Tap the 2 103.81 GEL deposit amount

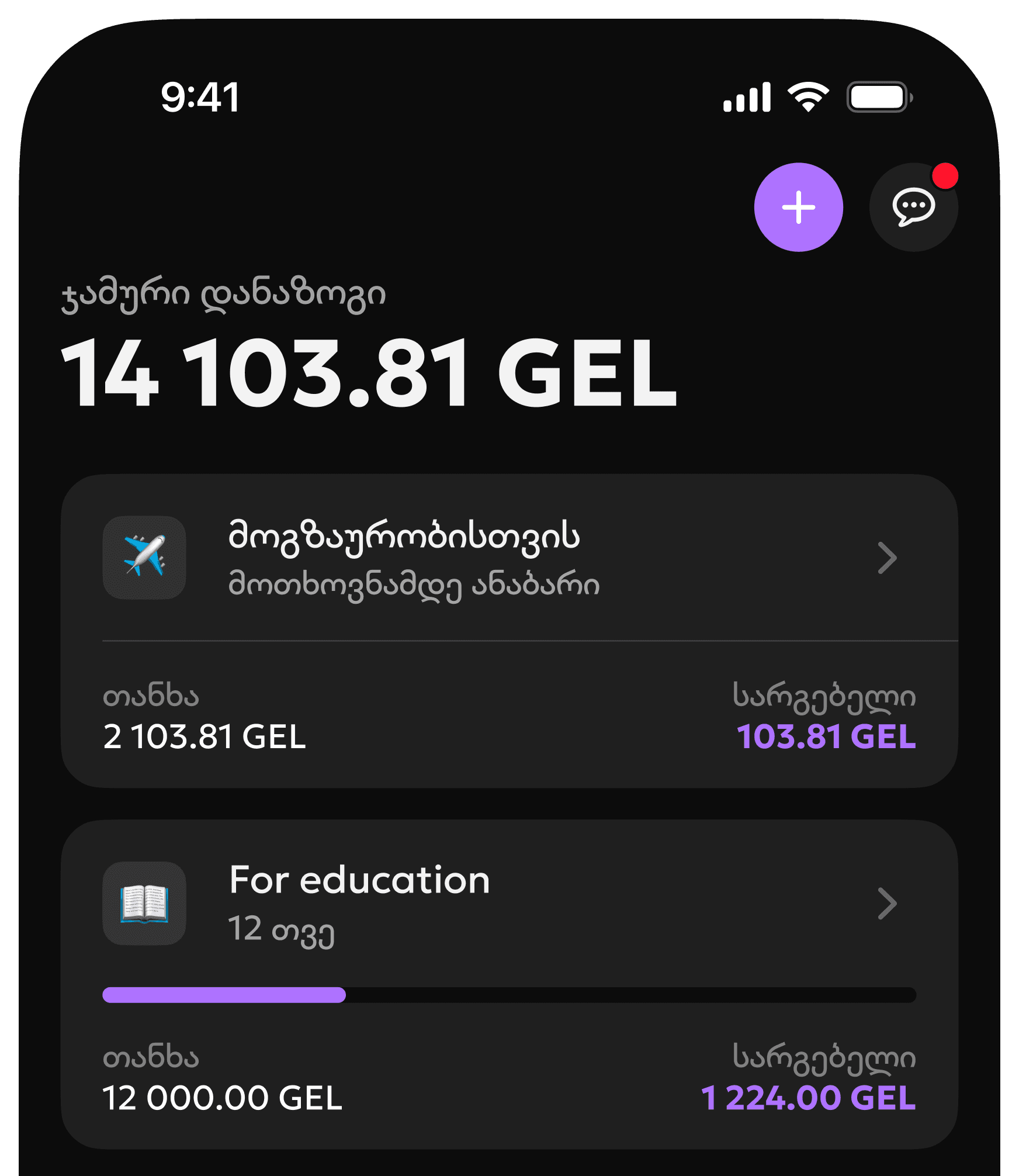coord(204,736)
